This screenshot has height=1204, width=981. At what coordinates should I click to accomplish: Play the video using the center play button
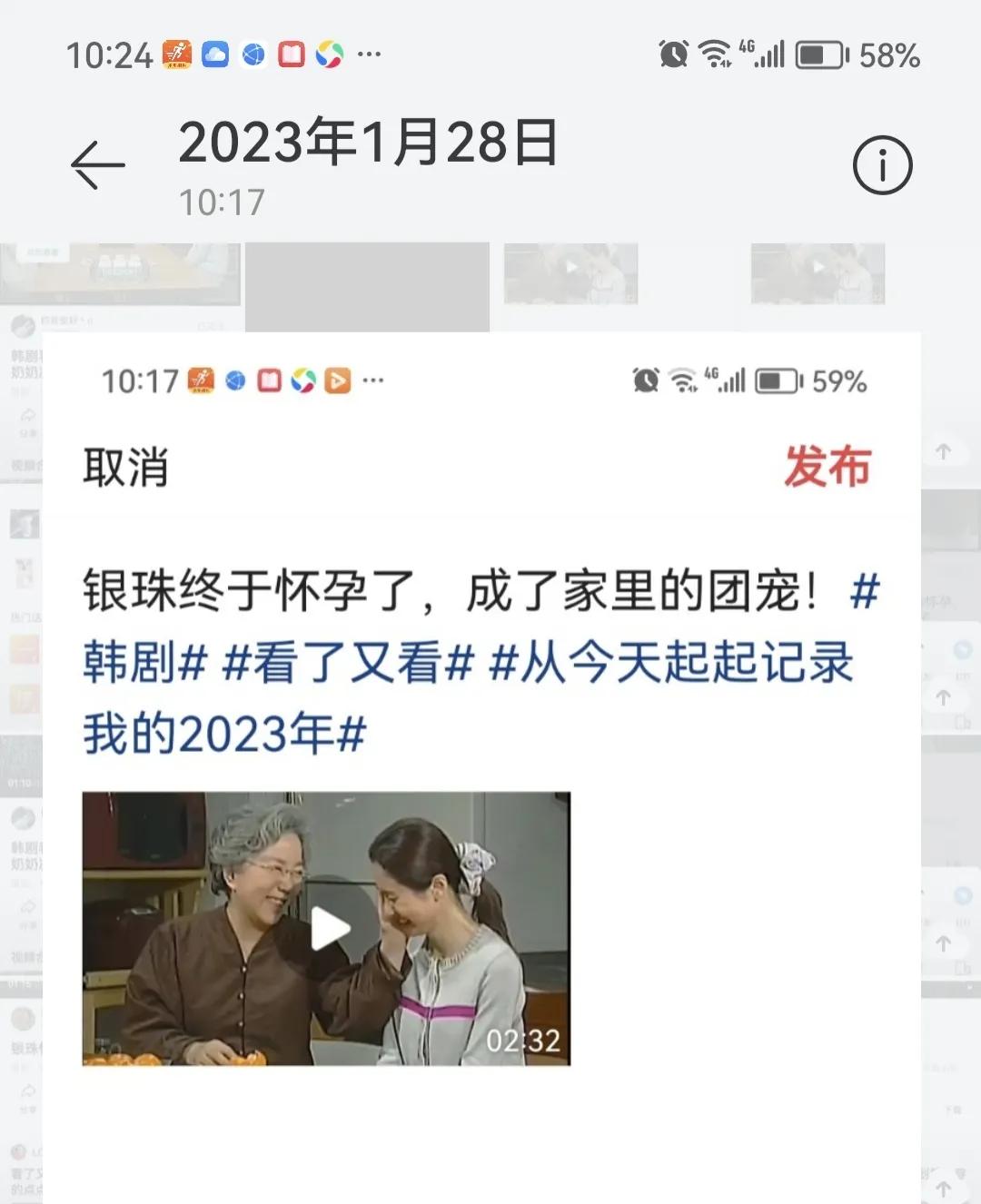(x=327, y=927)
